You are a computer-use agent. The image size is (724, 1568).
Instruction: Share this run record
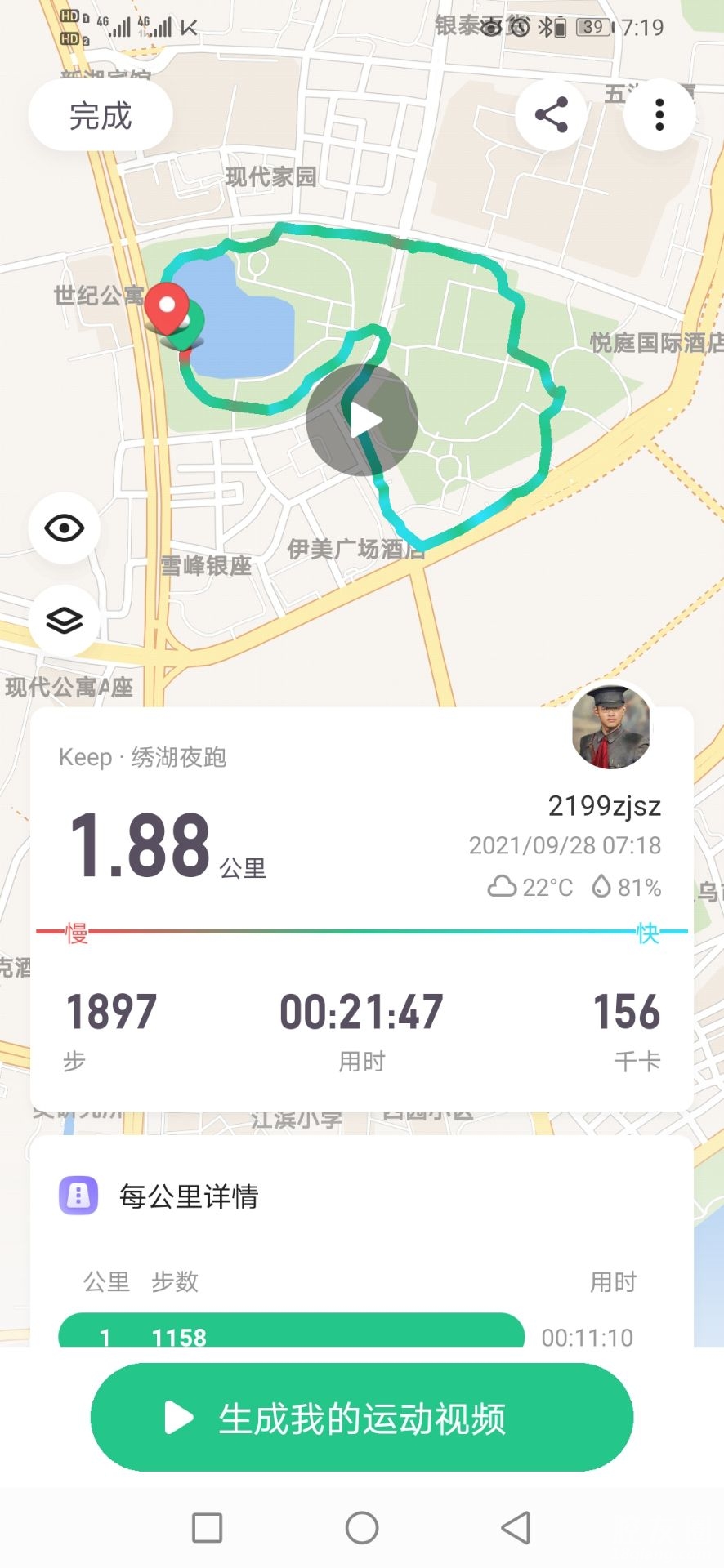pos(551,115)
